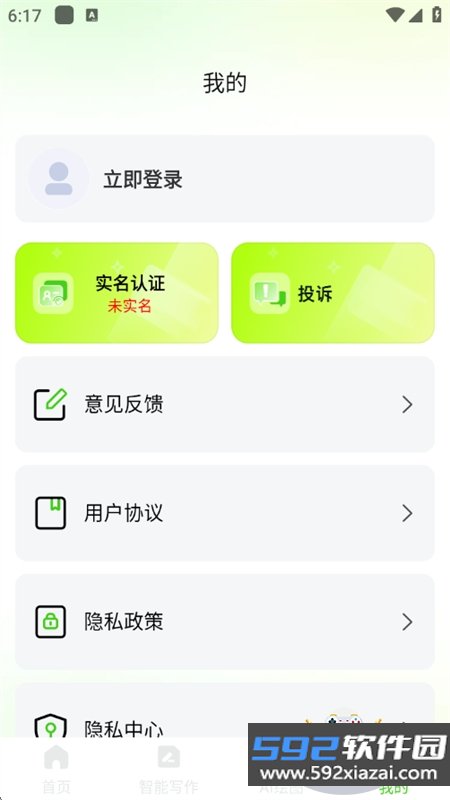The image size is (450, 800).
Task: Open the 用户协议 row
Action: pyautogui.click(x=225, y=513)
